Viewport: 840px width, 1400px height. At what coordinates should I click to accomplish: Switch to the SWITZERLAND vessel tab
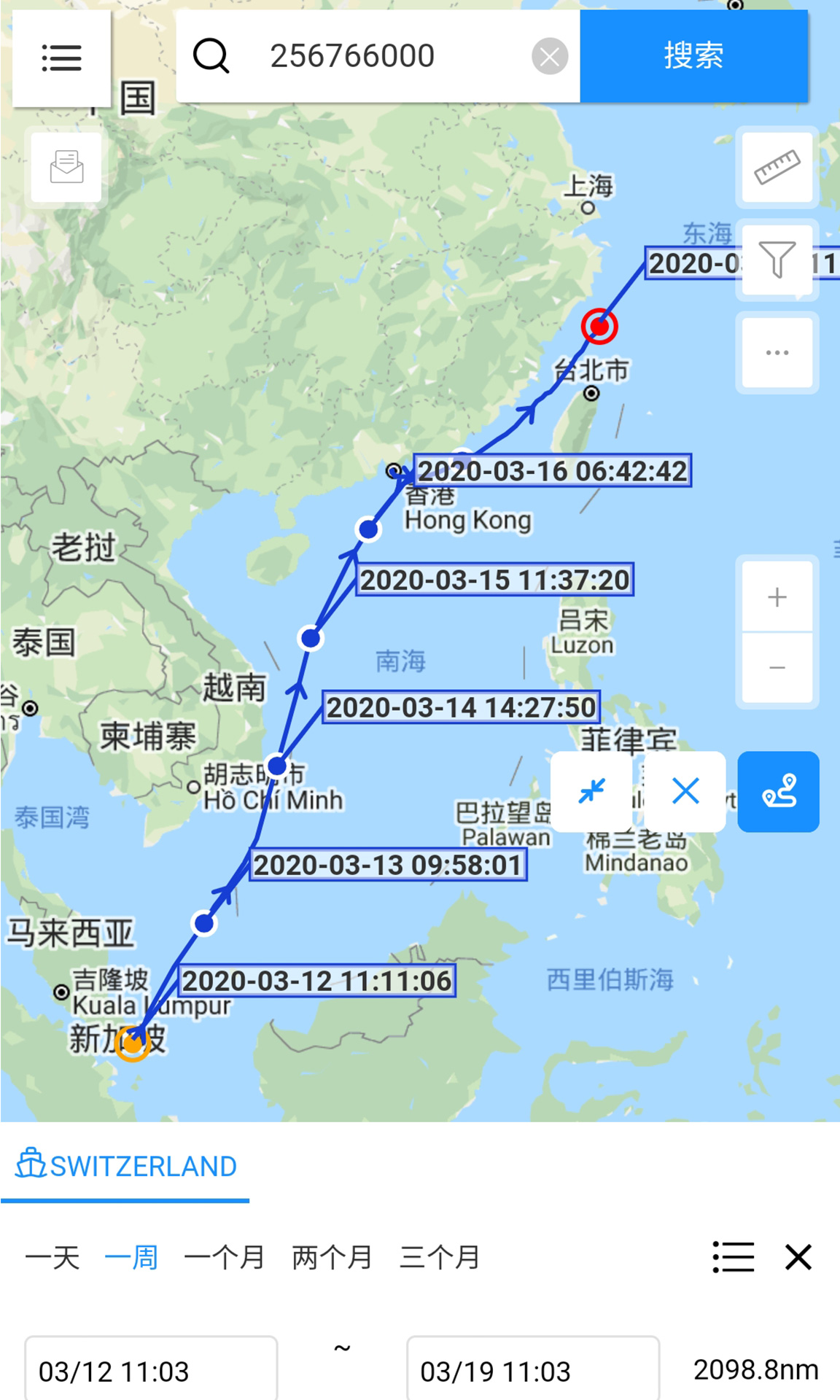pyautogui.click(x=125, y=1164)
